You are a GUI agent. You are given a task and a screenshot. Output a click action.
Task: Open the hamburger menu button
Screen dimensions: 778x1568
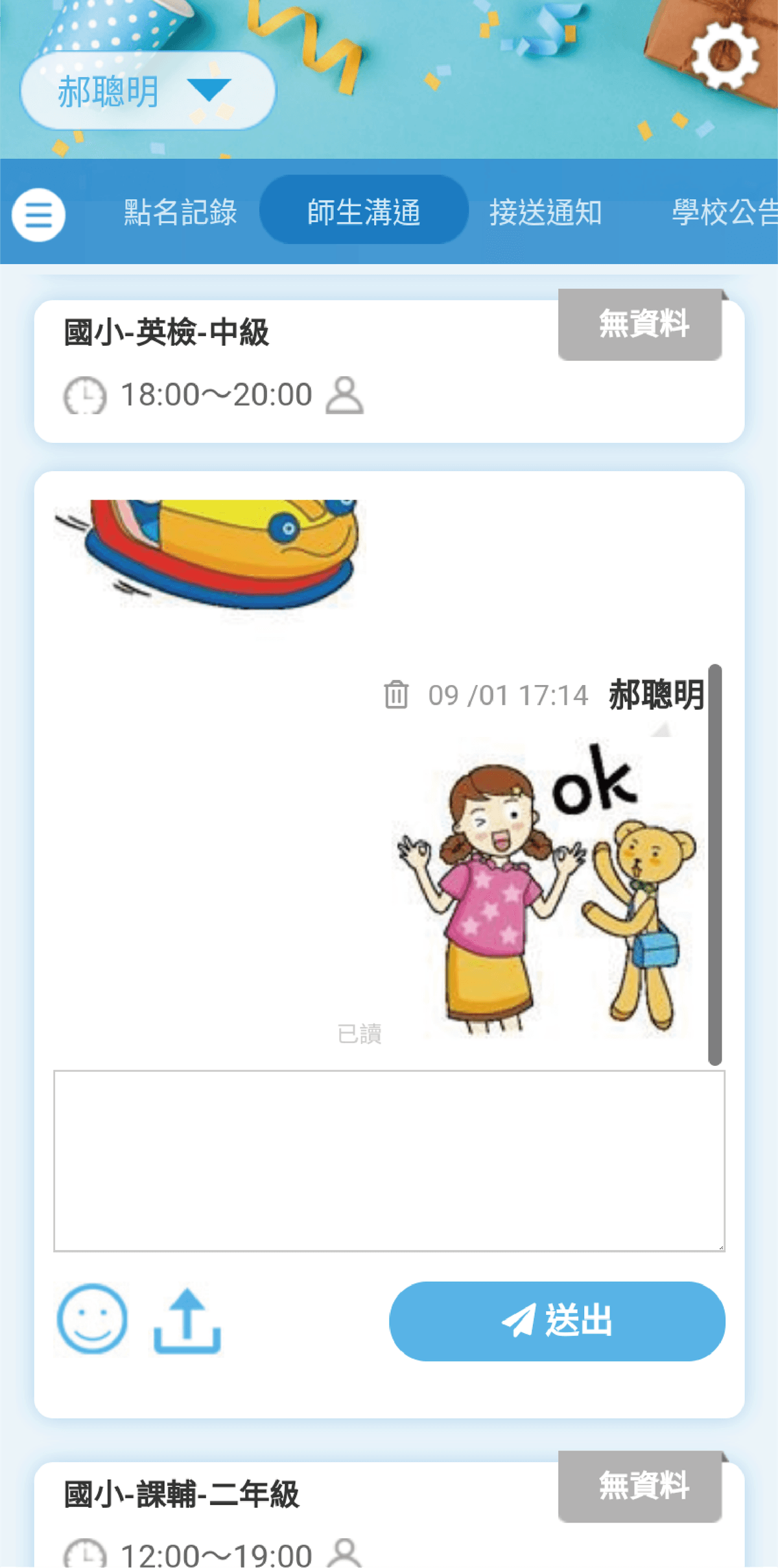point(38,215)
